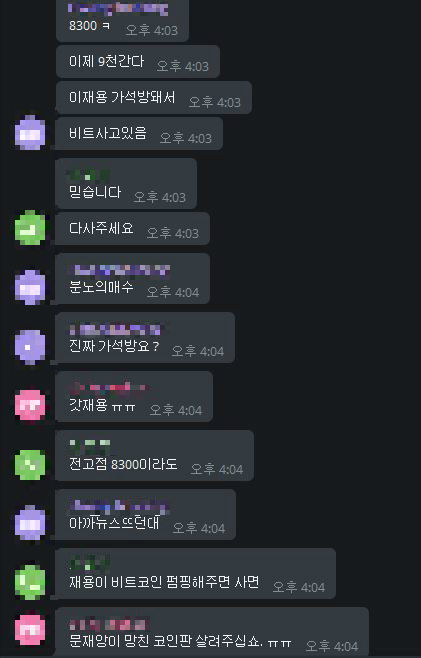The image size is (421, 658).
Task: Open avatar beside 재용이 비트코인 펌핑해주면 사면
Action: pos(30,582)
